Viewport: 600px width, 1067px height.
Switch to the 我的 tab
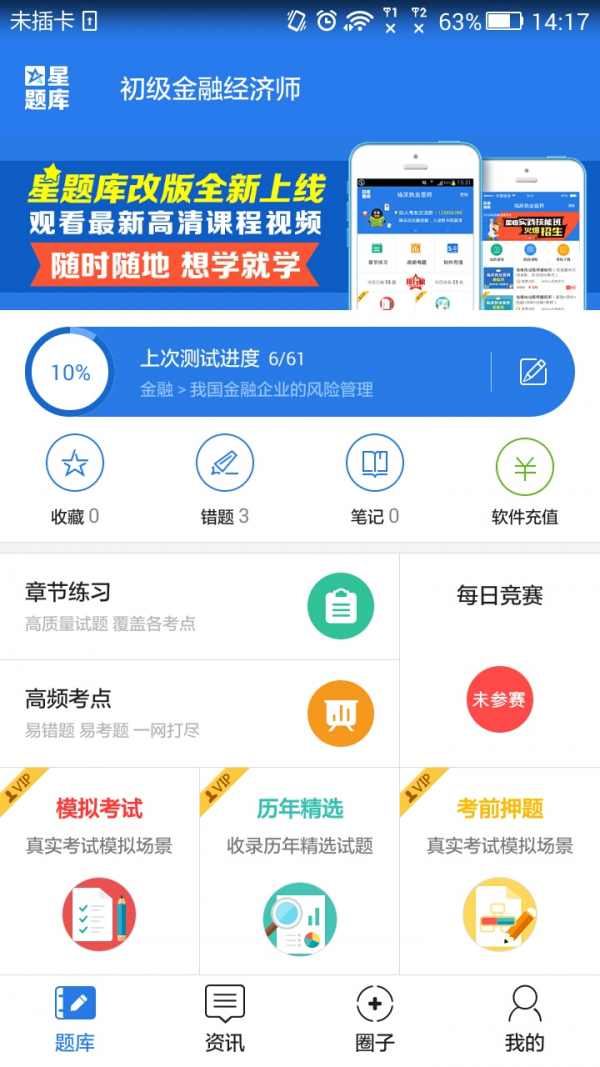[x=524, y=1020]
